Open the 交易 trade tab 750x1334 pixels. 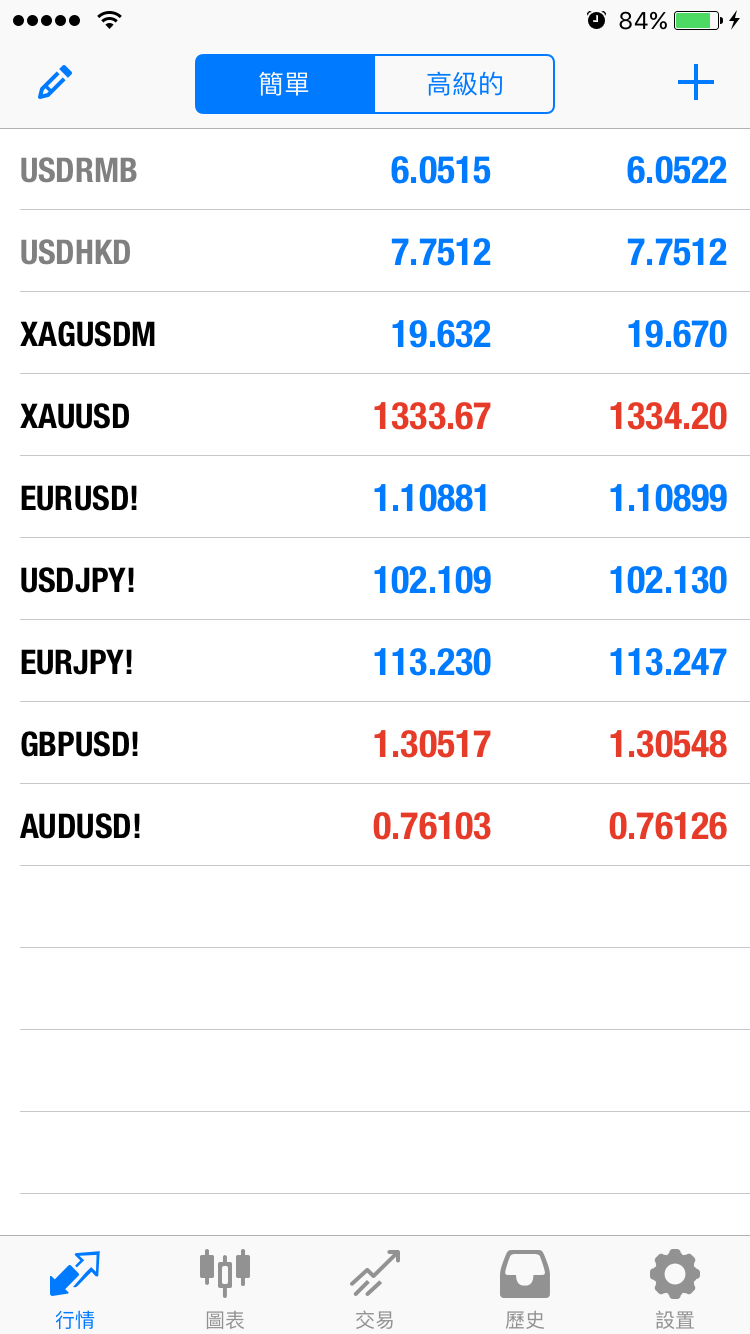(375, 1287)
